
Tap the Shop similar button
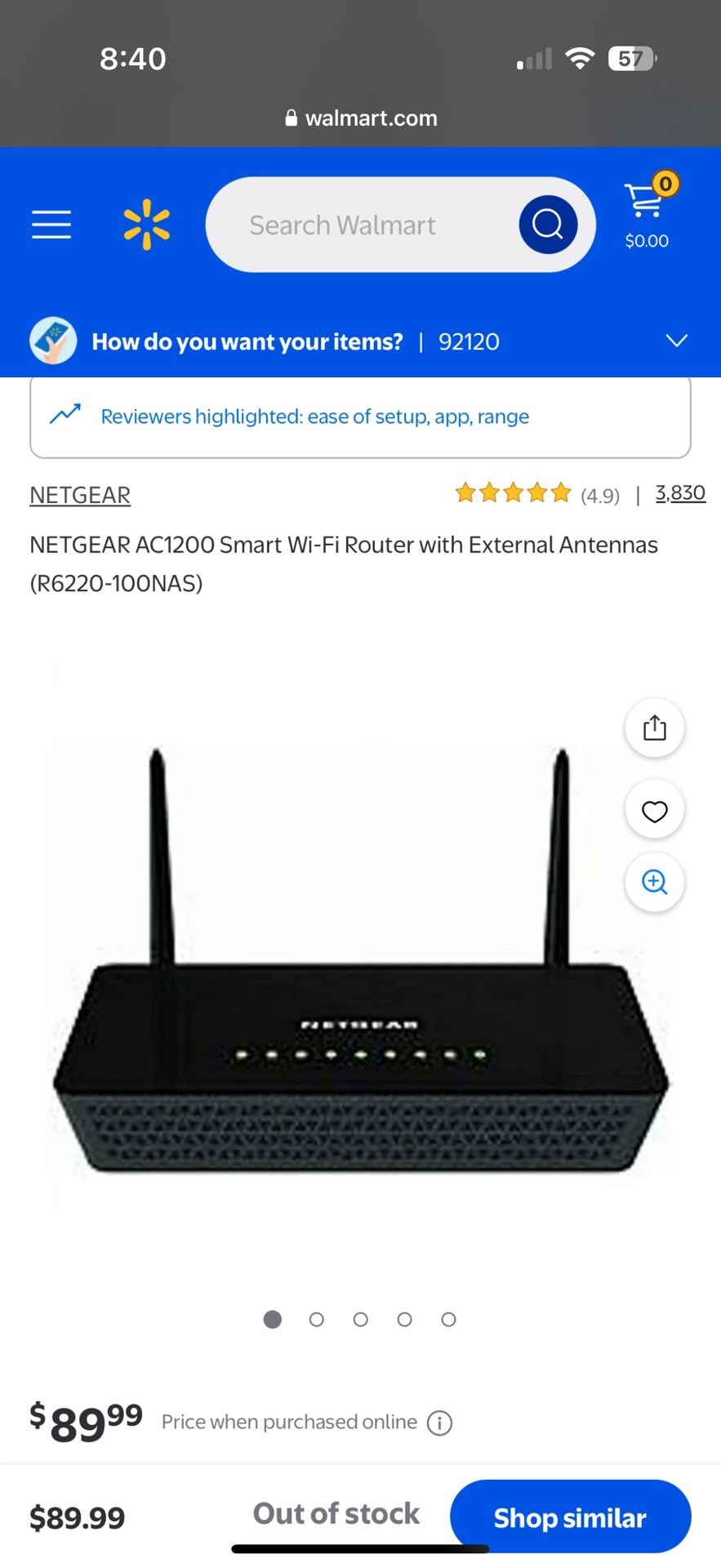point(570,1517)
